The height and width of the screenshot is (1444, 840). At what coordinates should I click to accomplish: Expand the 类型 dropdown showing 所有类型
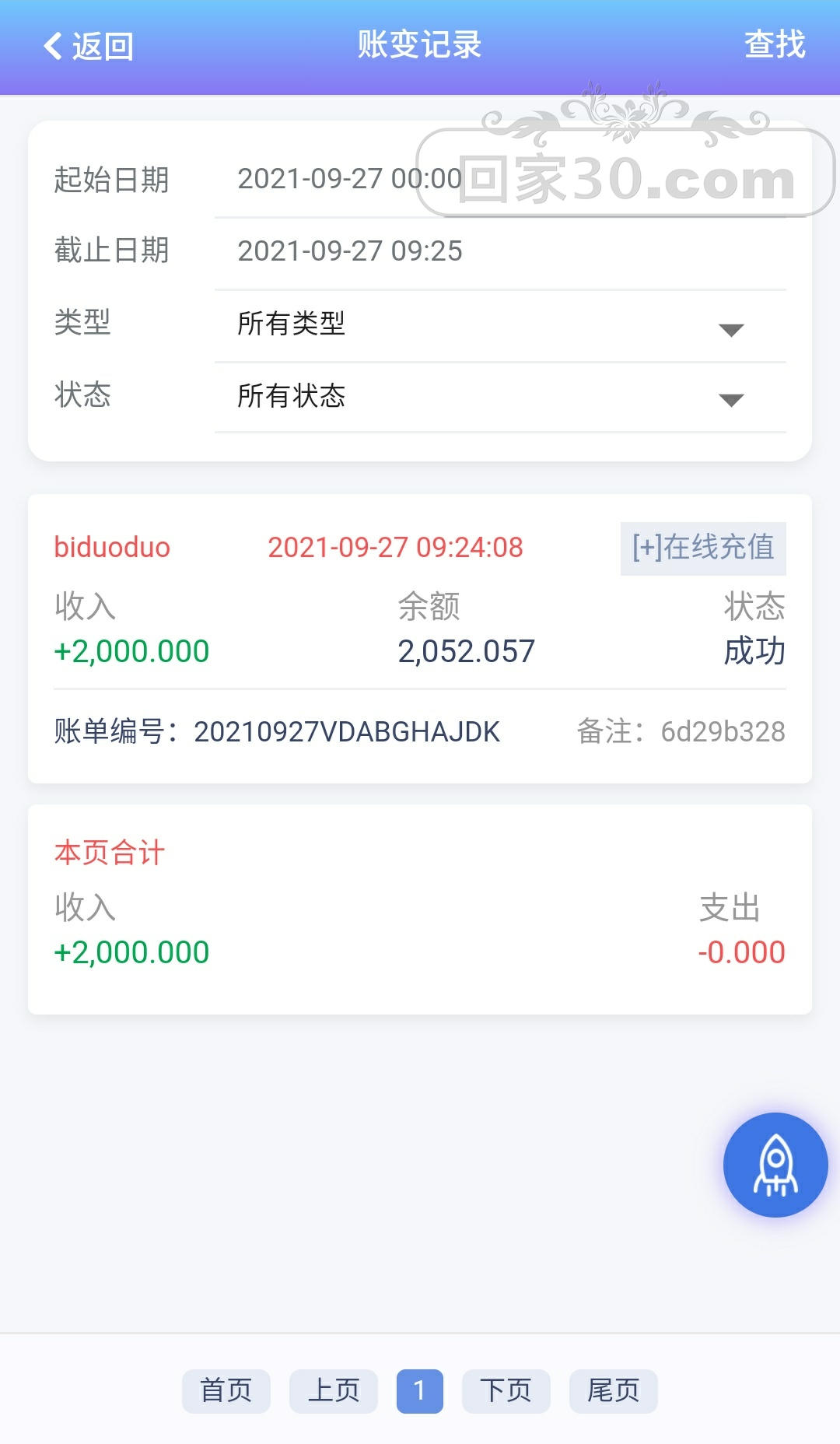pyautogui.click(x=499, y=324)
